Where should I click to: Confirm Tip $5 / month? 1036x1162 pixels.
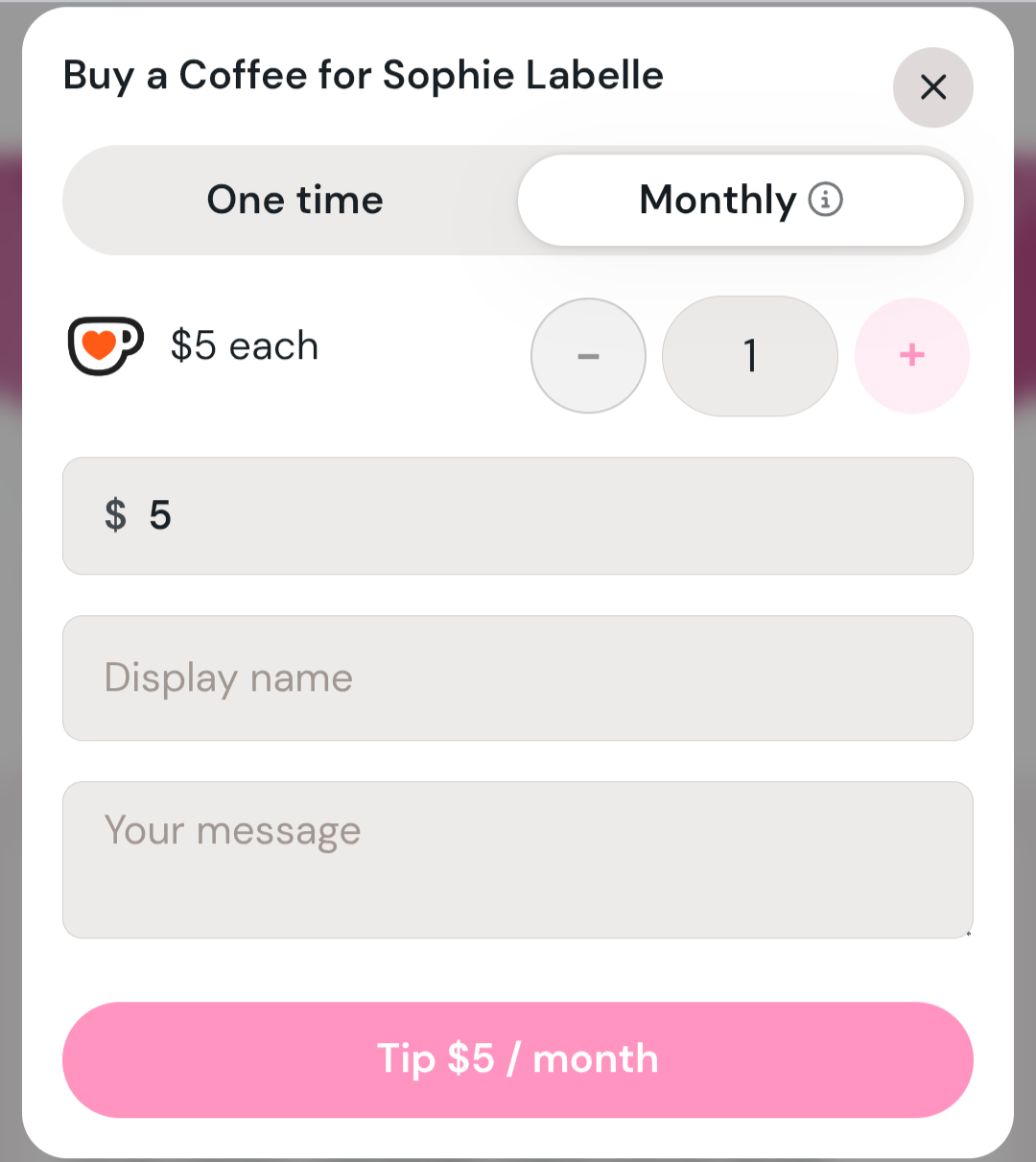(x=518, y=1059)
